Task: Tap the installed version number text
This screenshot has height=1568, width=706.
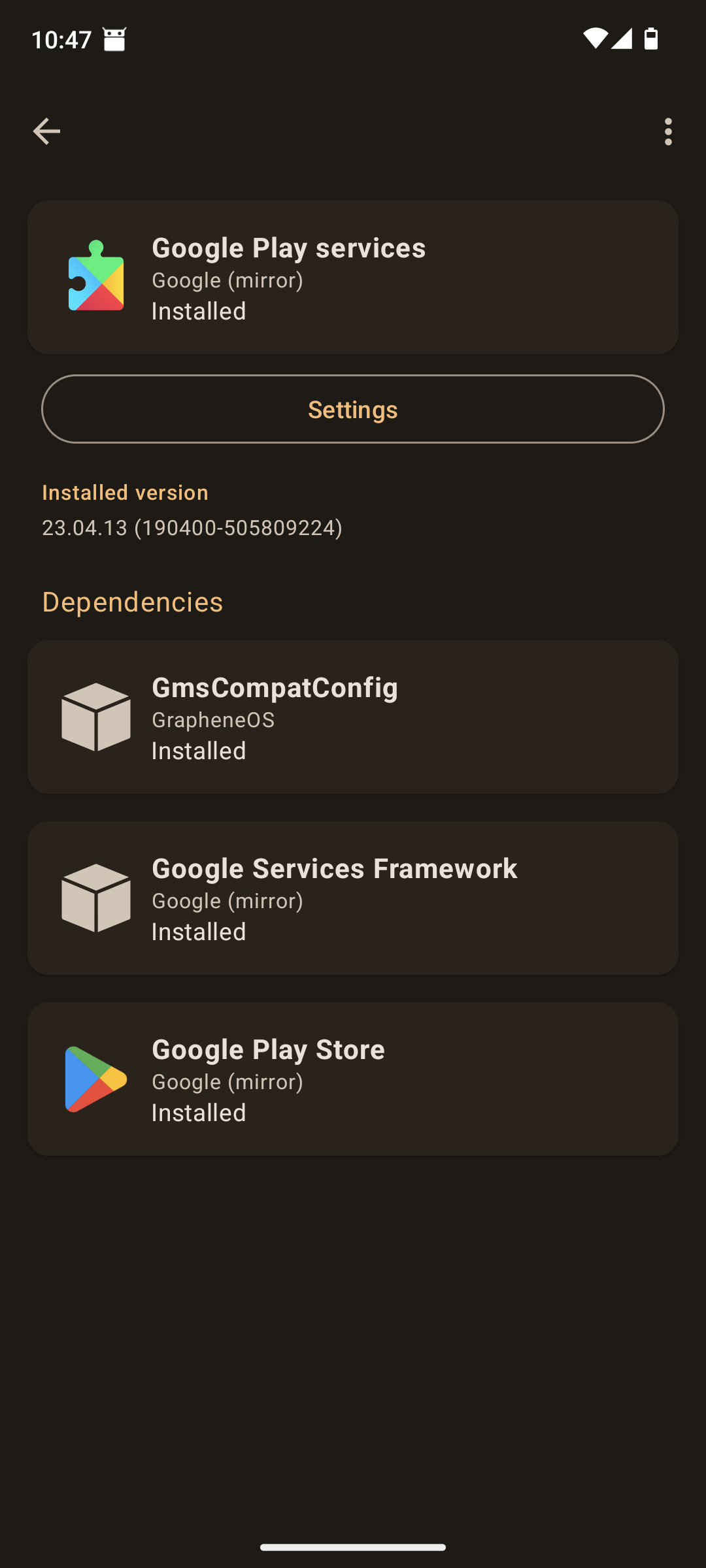Action: pos(192,527)
